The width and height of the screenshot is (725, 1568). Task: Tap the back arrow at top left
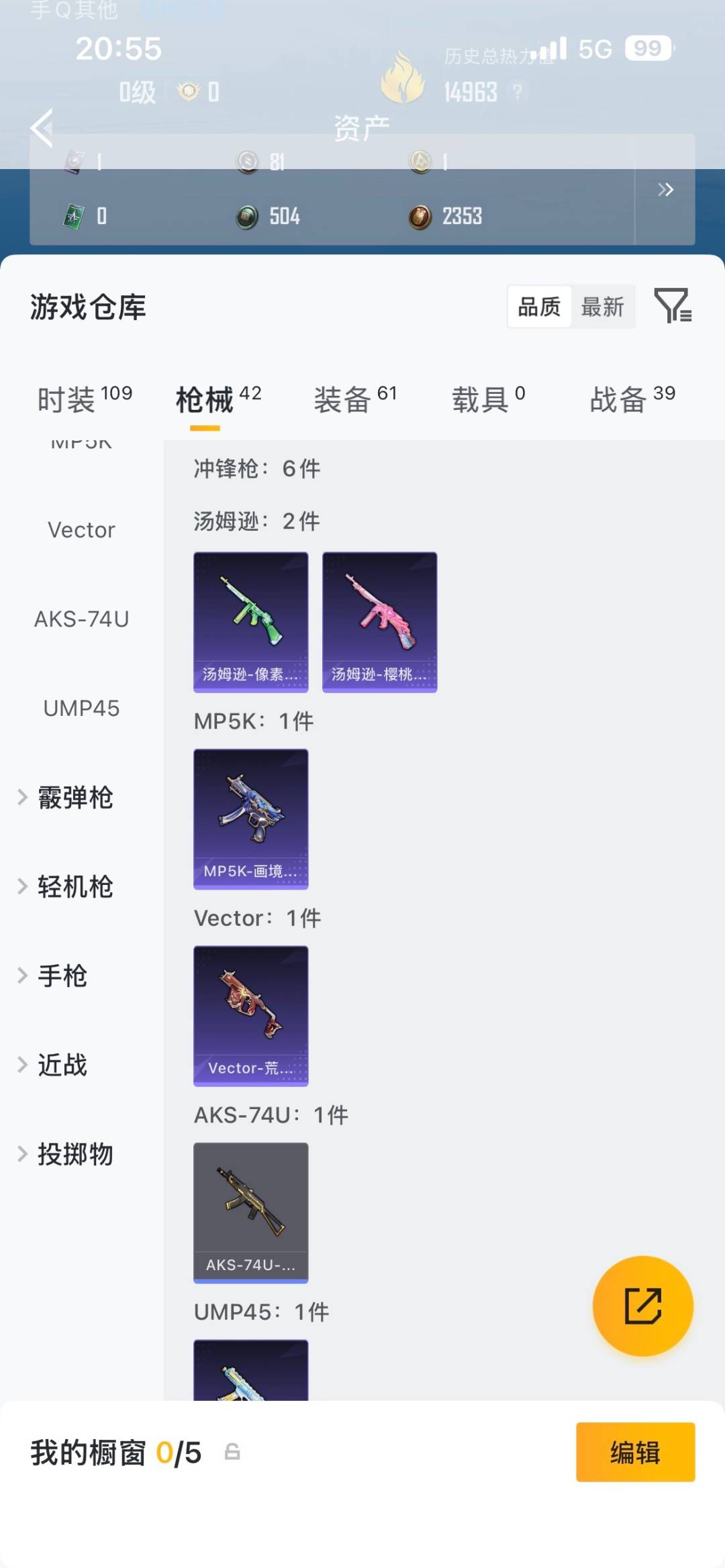(x=42, y=129)
